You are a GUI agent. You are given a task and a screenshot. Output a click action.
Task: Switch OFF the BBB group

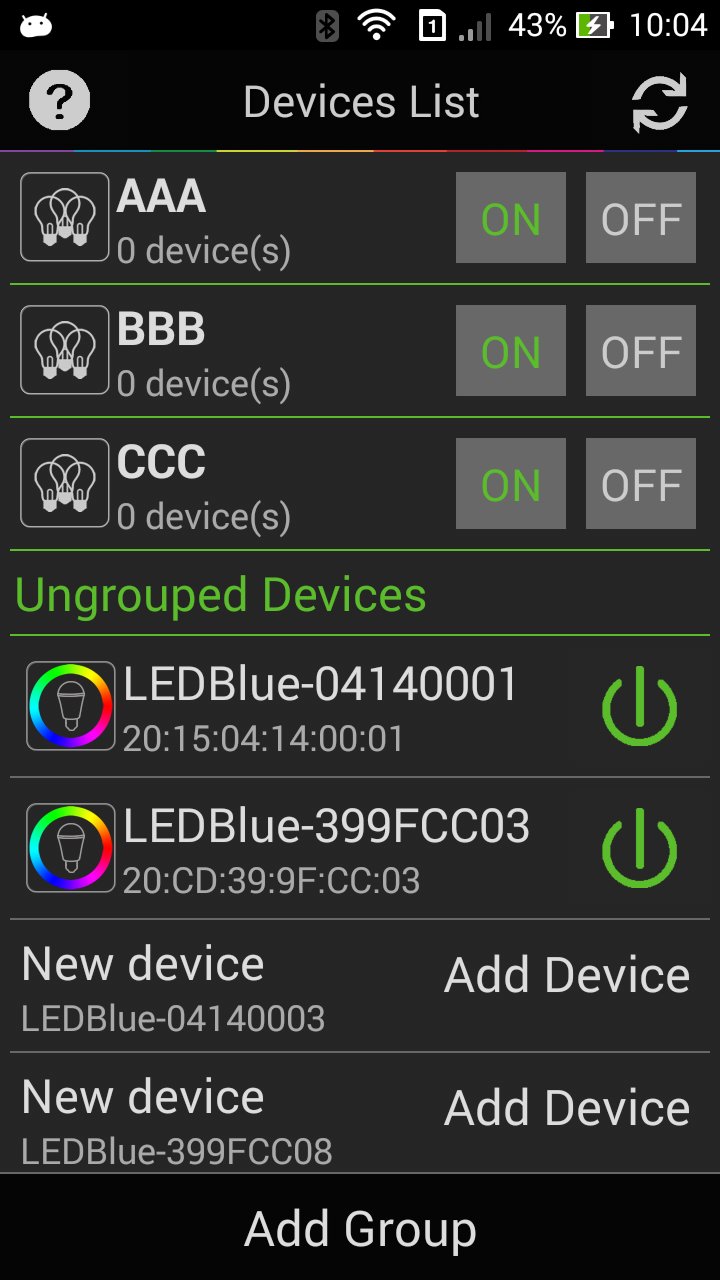(641, 351)
